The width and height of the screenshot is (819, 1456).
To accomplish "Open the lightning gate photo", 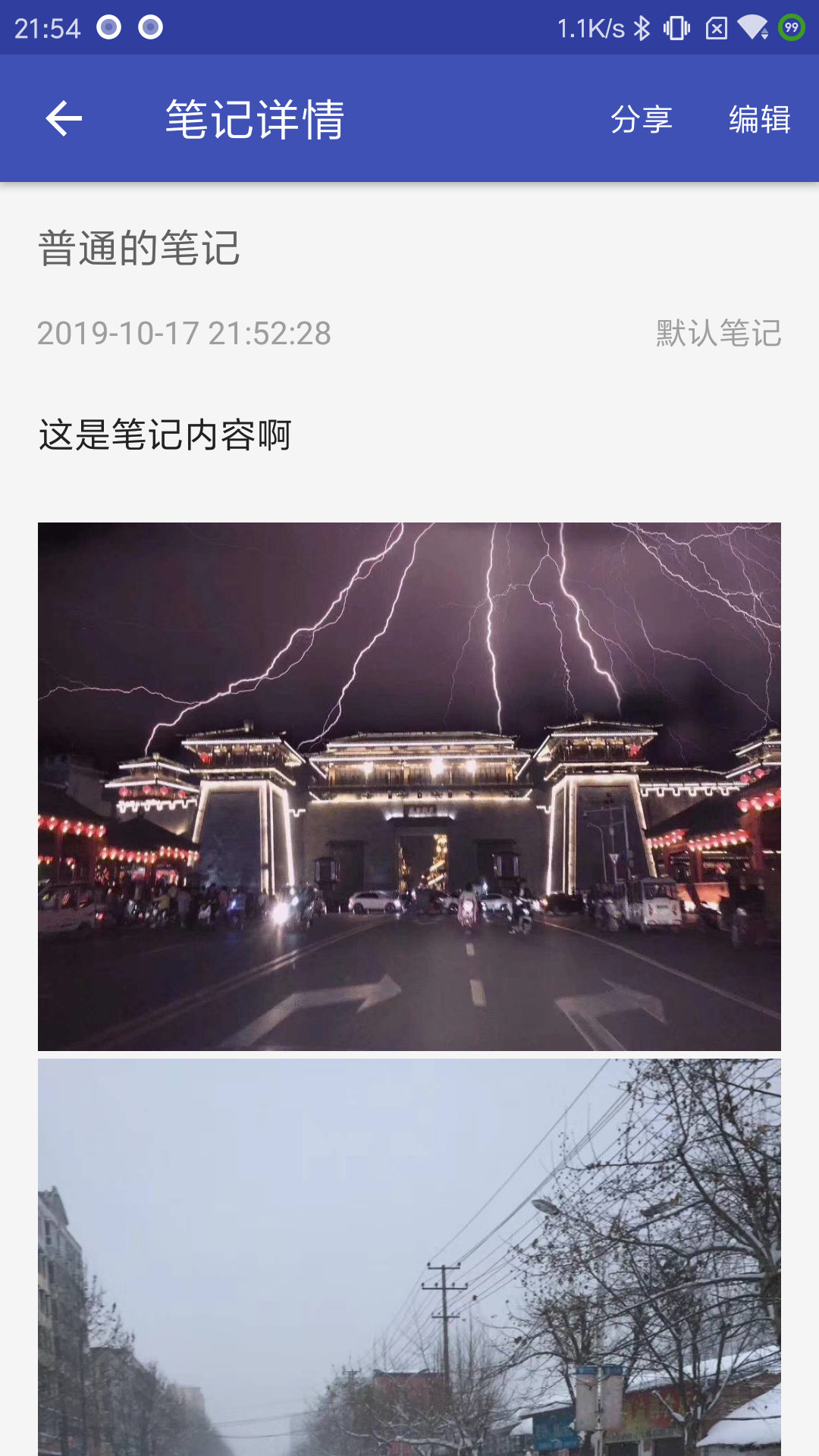I will click(409, 786).
